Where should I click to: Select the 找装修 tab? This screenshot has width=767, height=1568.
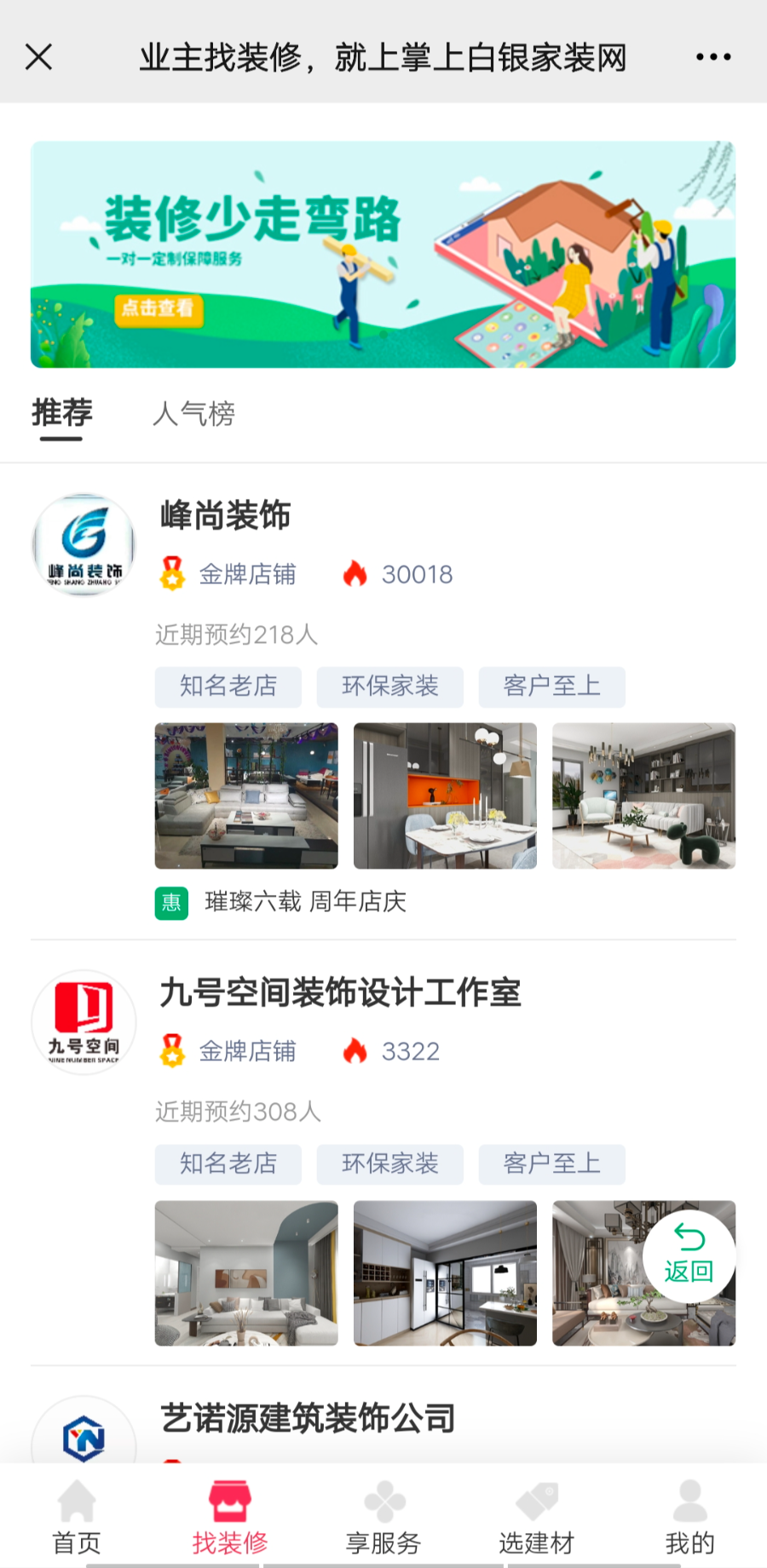pyautogui.click(x=230, y=1518)
